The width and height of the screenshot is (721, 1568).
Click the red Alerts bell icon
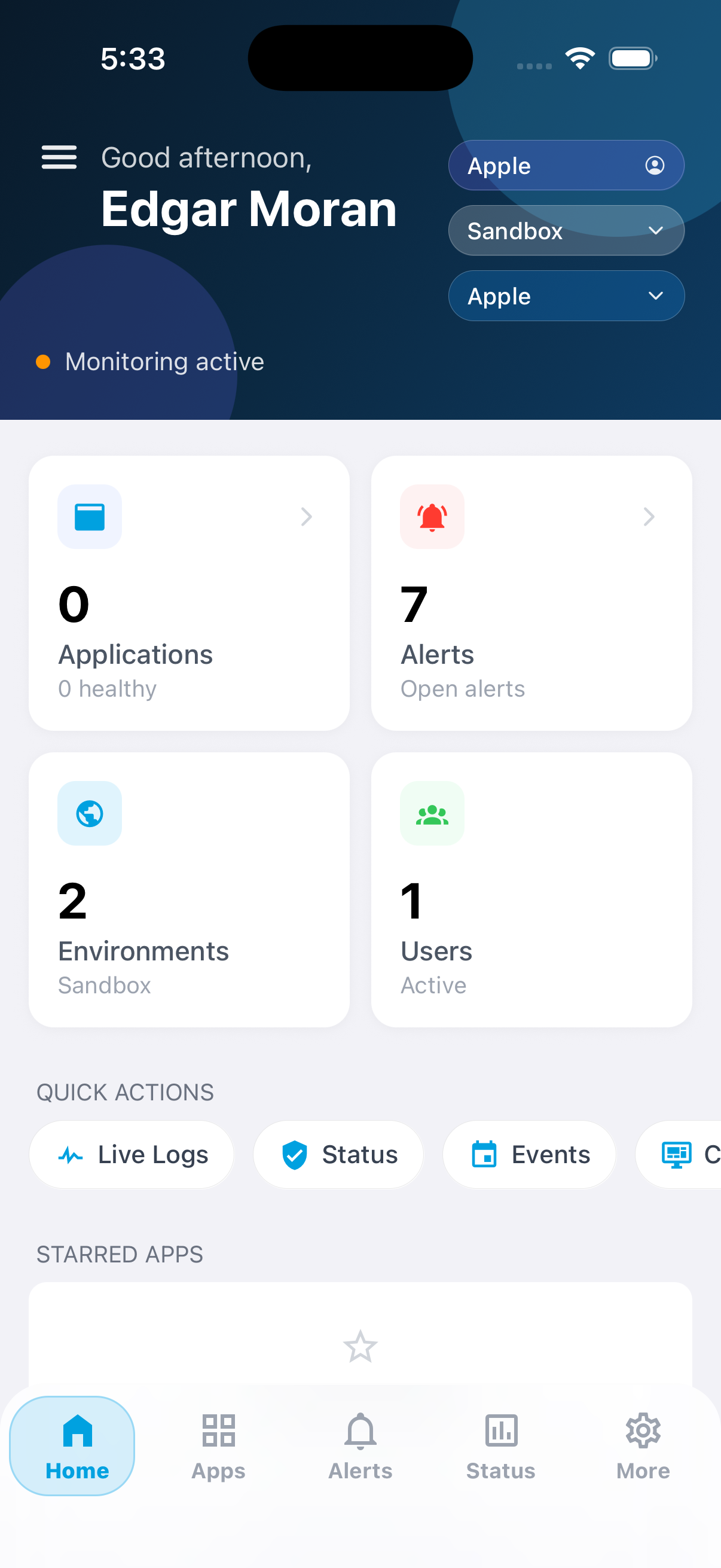(x=432, y=517)
